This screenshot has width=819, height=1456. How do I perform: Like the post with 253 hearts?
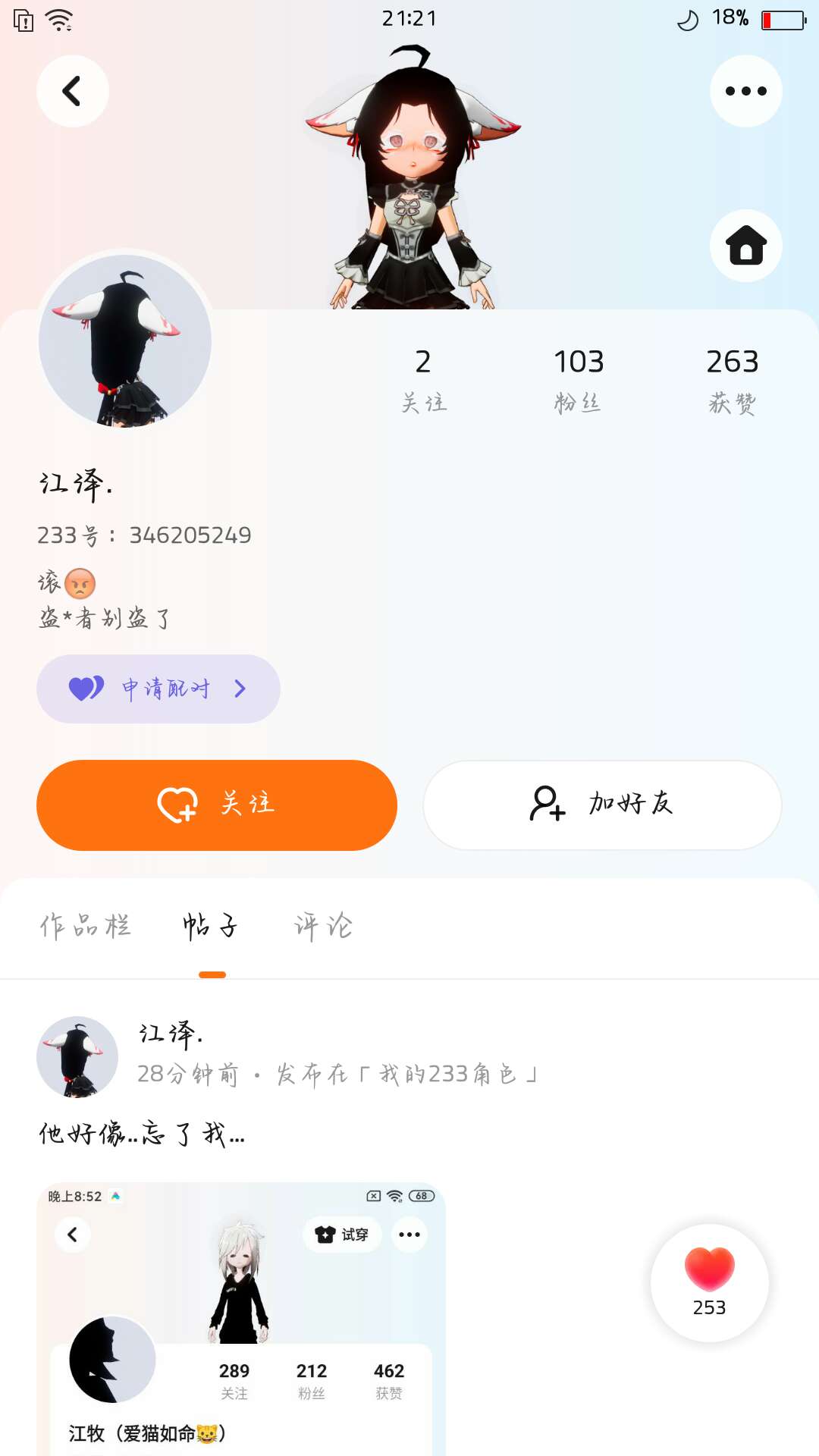pos(709,1282)
